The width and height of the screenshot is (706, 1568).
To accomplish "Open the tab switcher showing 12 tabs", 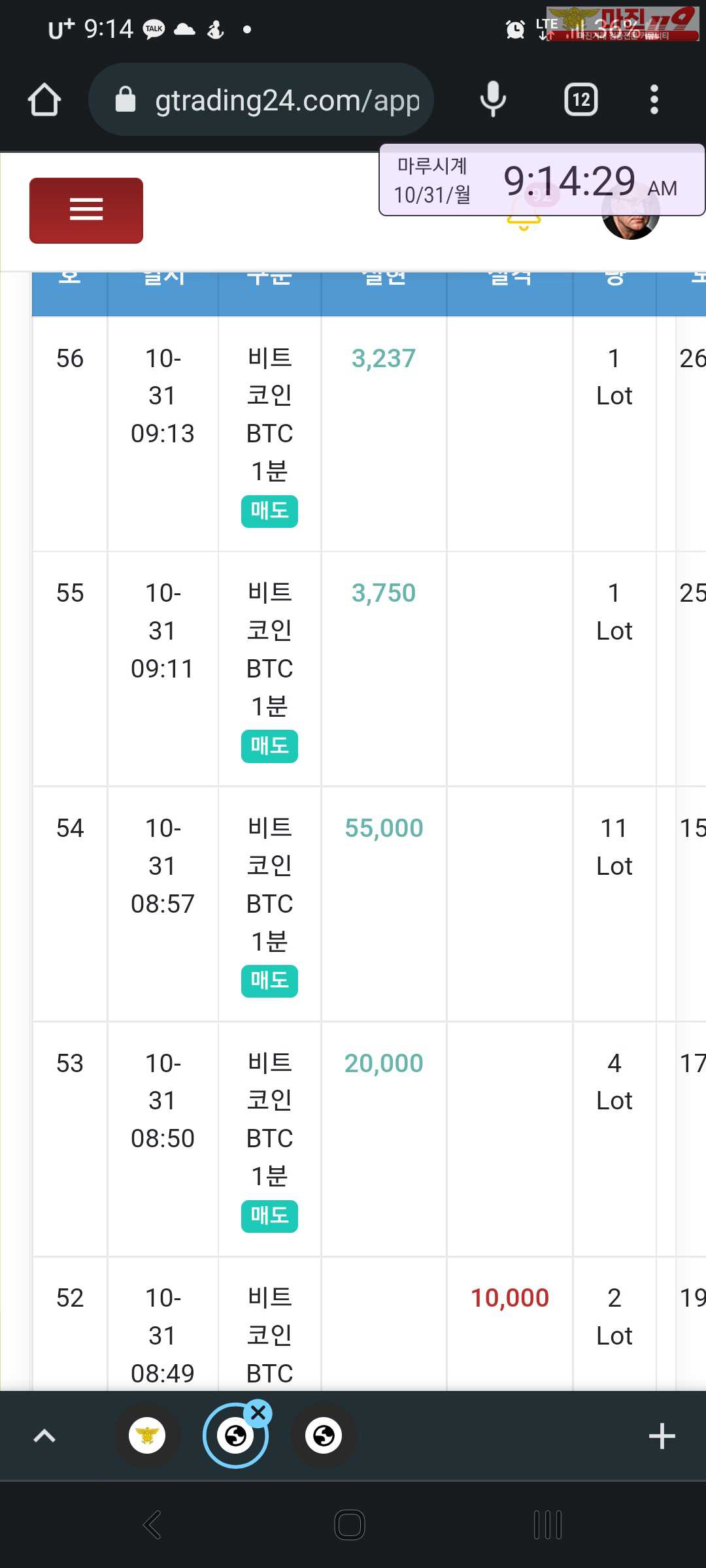I will [x=580, y=100].
